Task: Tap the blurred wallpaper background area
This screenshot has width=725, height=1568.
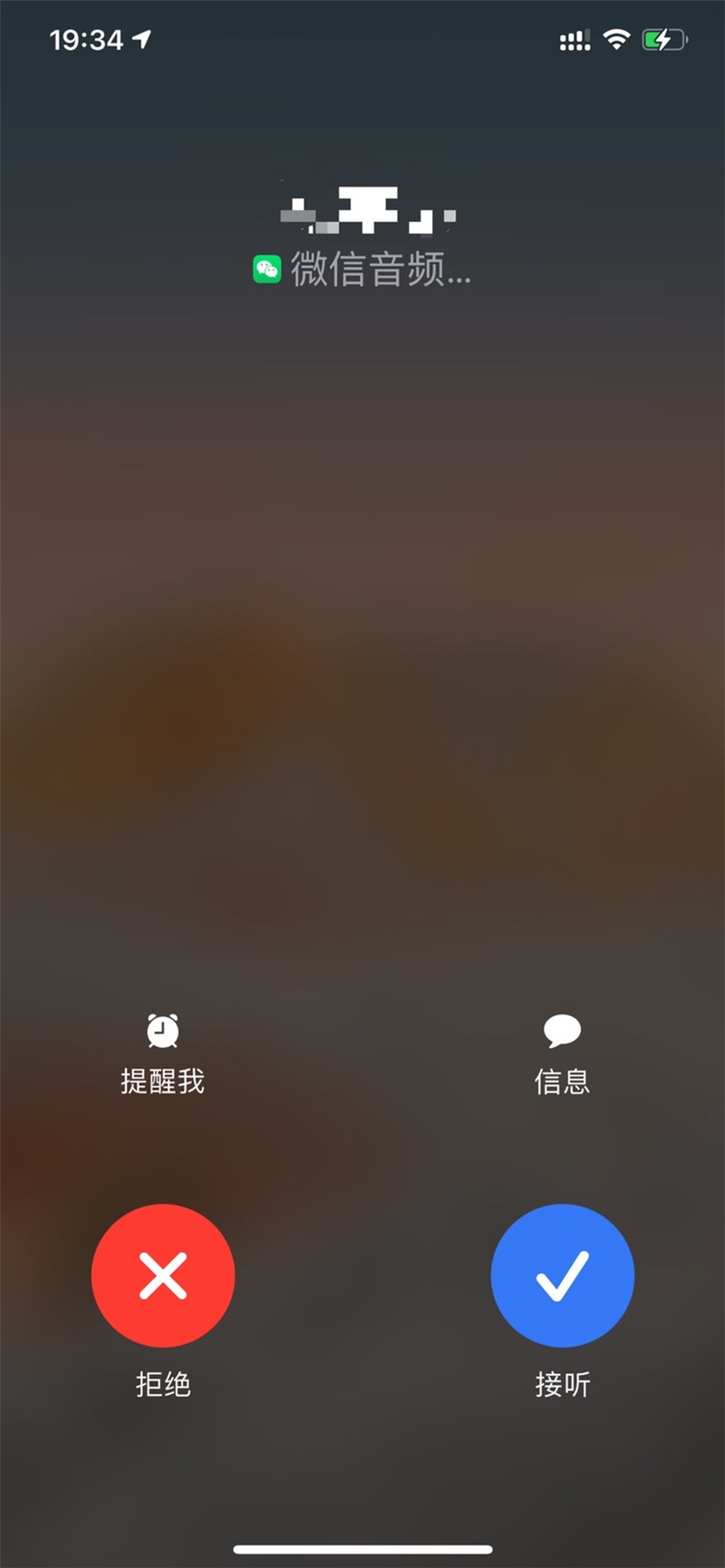Action: 362,679
